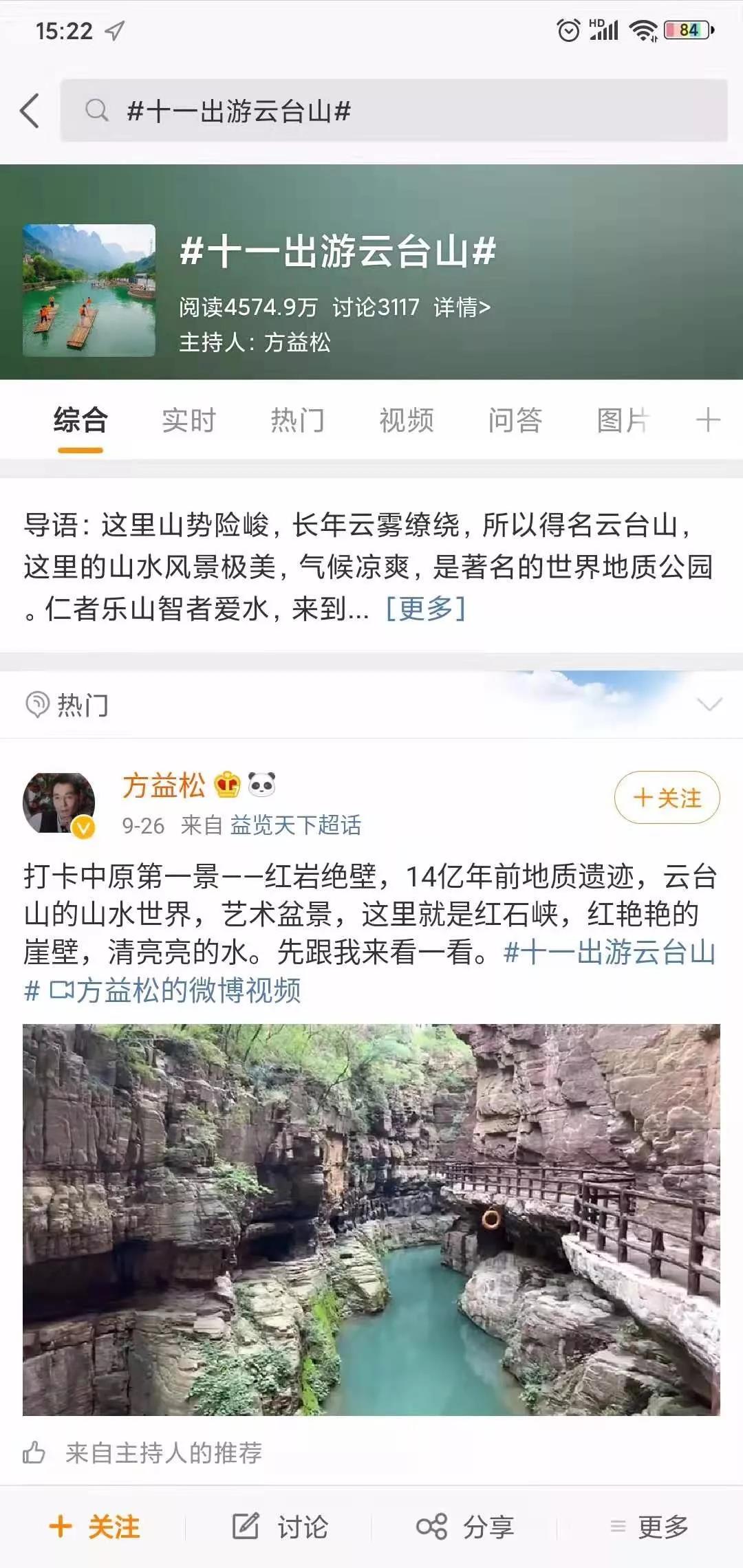Screen dimensions: 743x1568
Task: Open 方益松的微博视频 link
Action: click(176, 990)
